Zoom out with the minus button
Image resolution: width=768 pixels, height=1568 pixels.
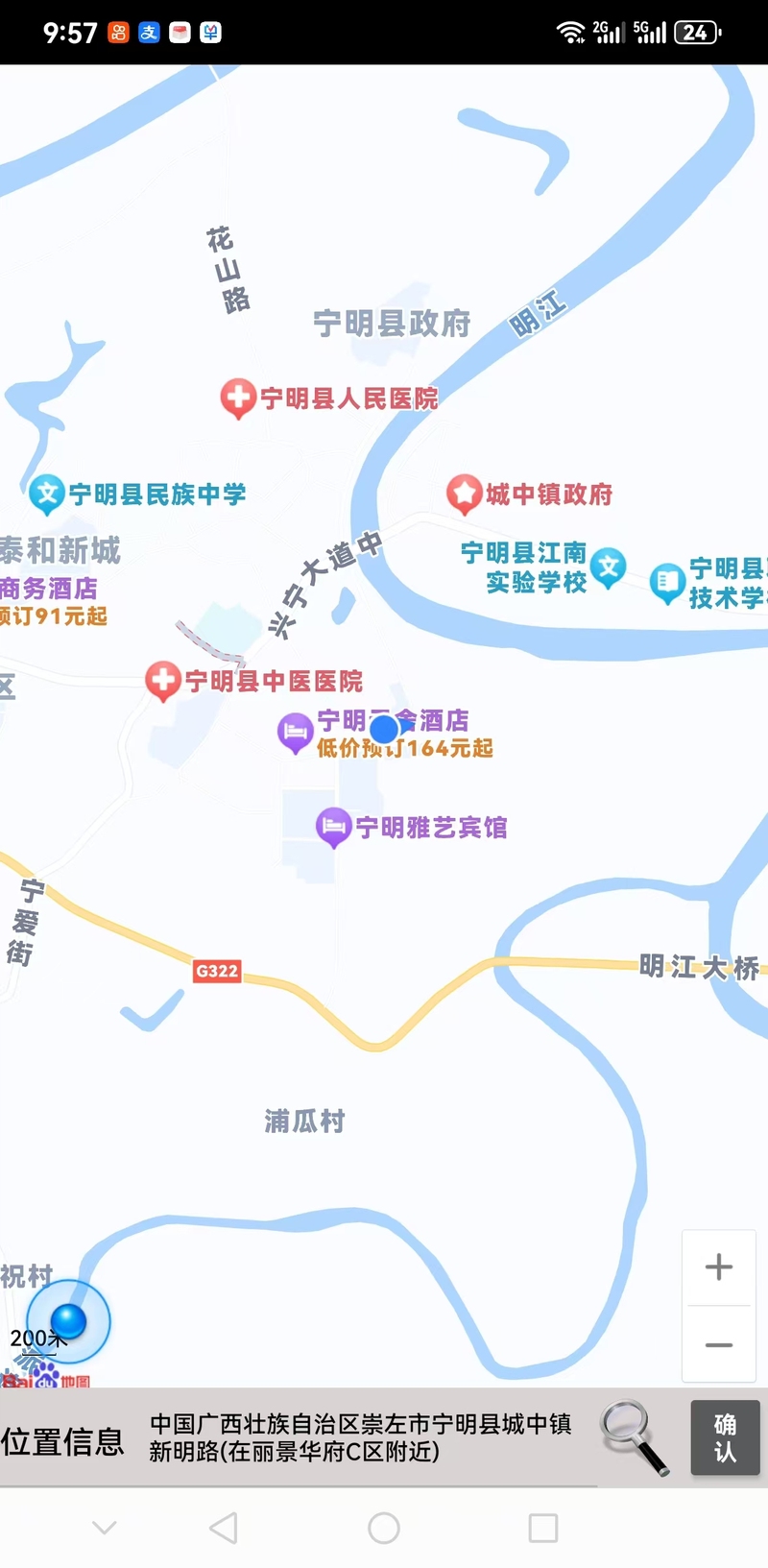(719, 1344)
